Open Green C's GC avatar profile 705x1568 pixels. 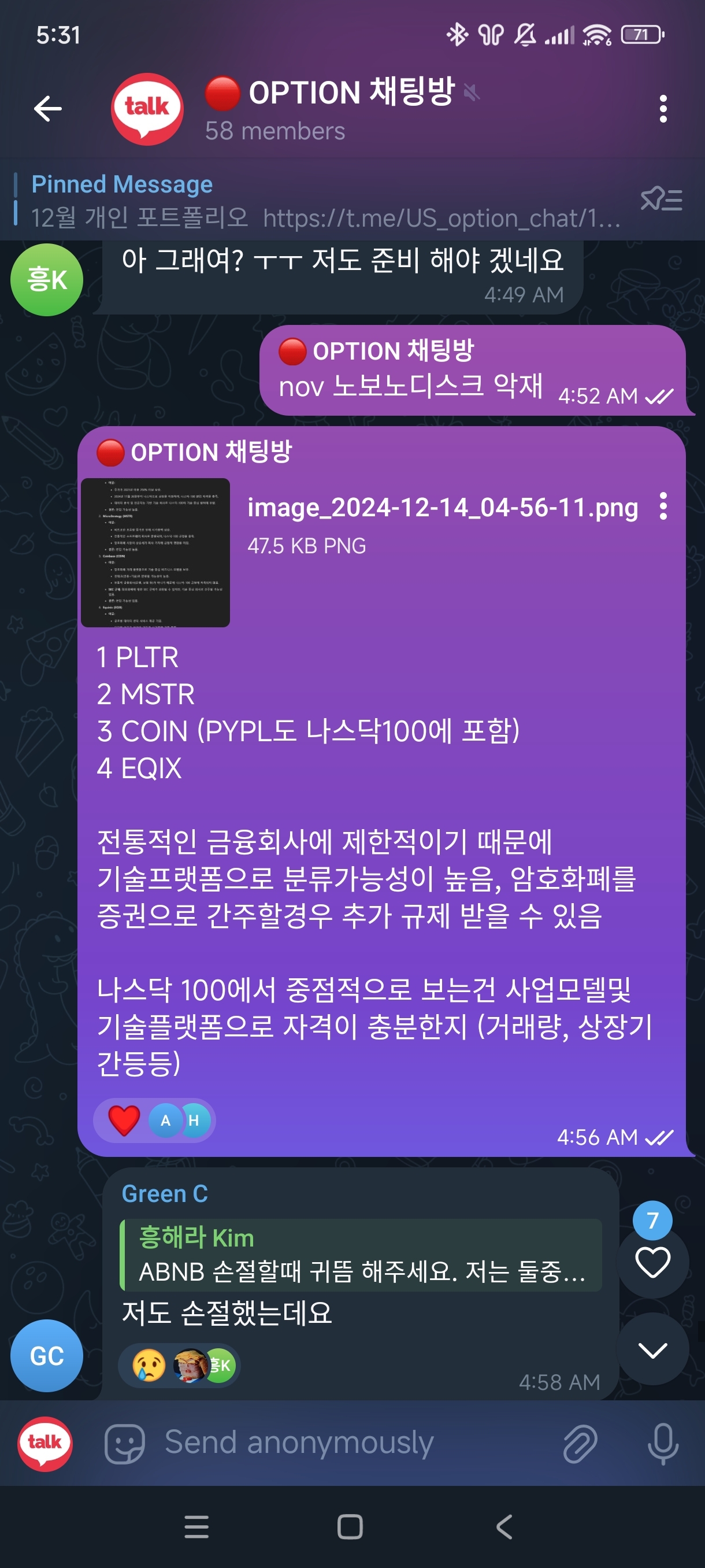[x=47, y=1356]
